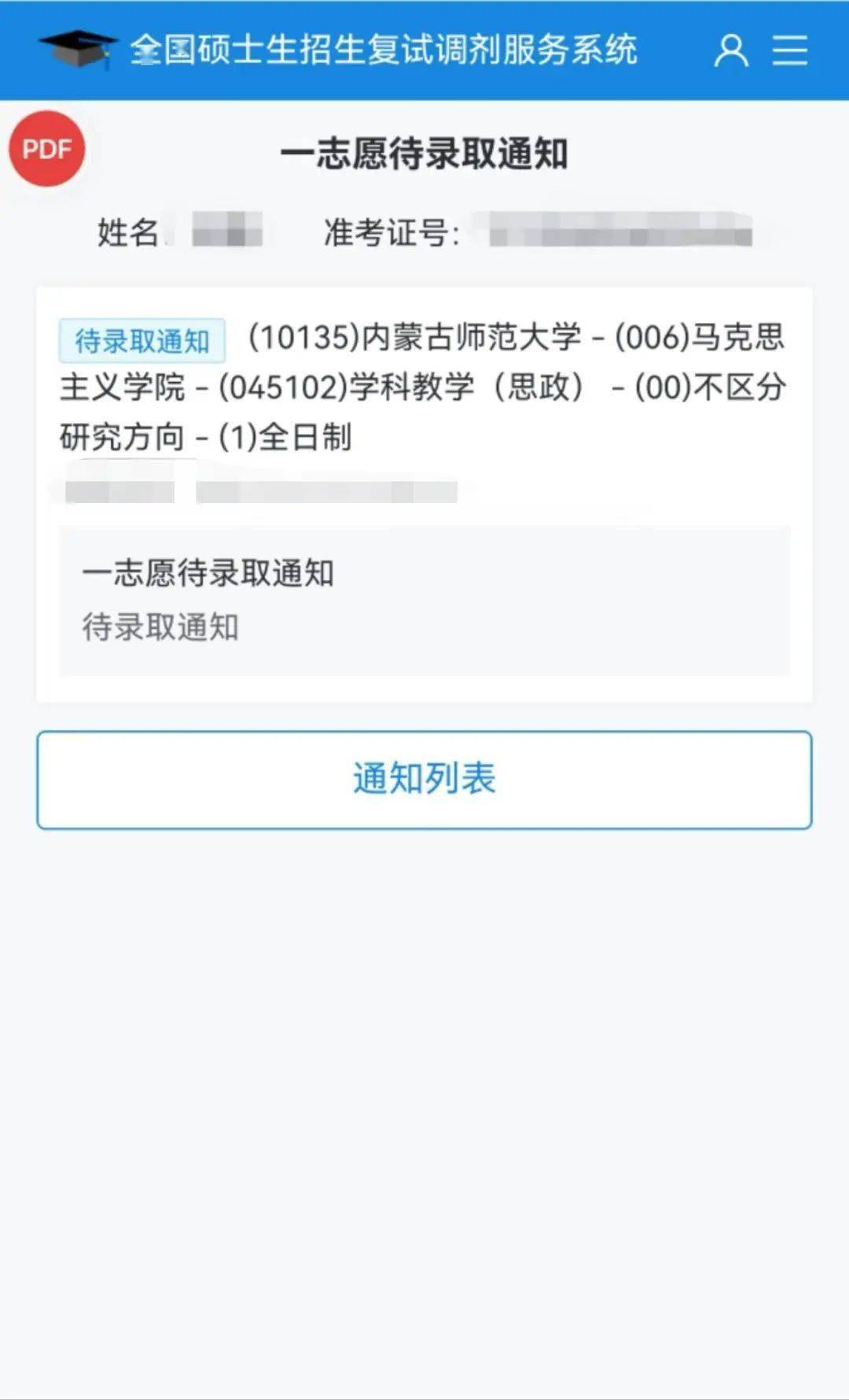This screenshot has height=1400, width=849.
Task: Open the 一志愿待录取通知 notice card
Action: click(424, 600)
